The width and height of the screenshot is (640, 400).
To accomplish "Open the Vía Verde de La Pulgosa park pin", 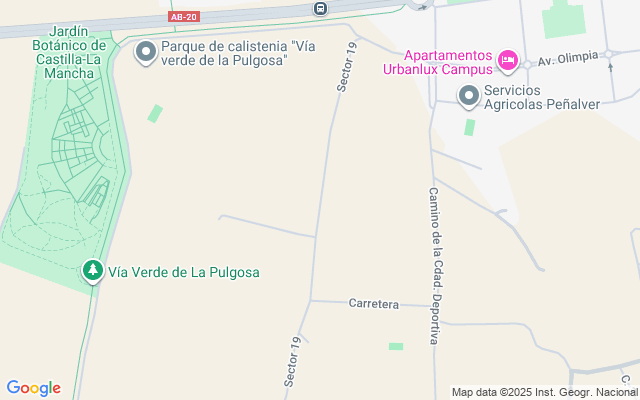I will point(93,271).
